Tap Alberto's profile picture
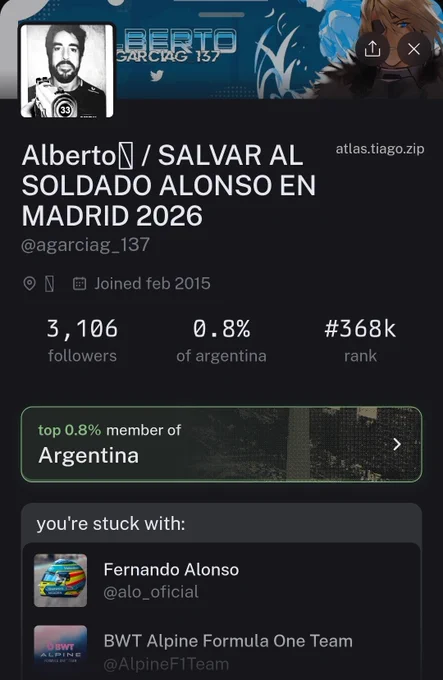This screenshot has height=680, width=443. [x=67, y=71]
